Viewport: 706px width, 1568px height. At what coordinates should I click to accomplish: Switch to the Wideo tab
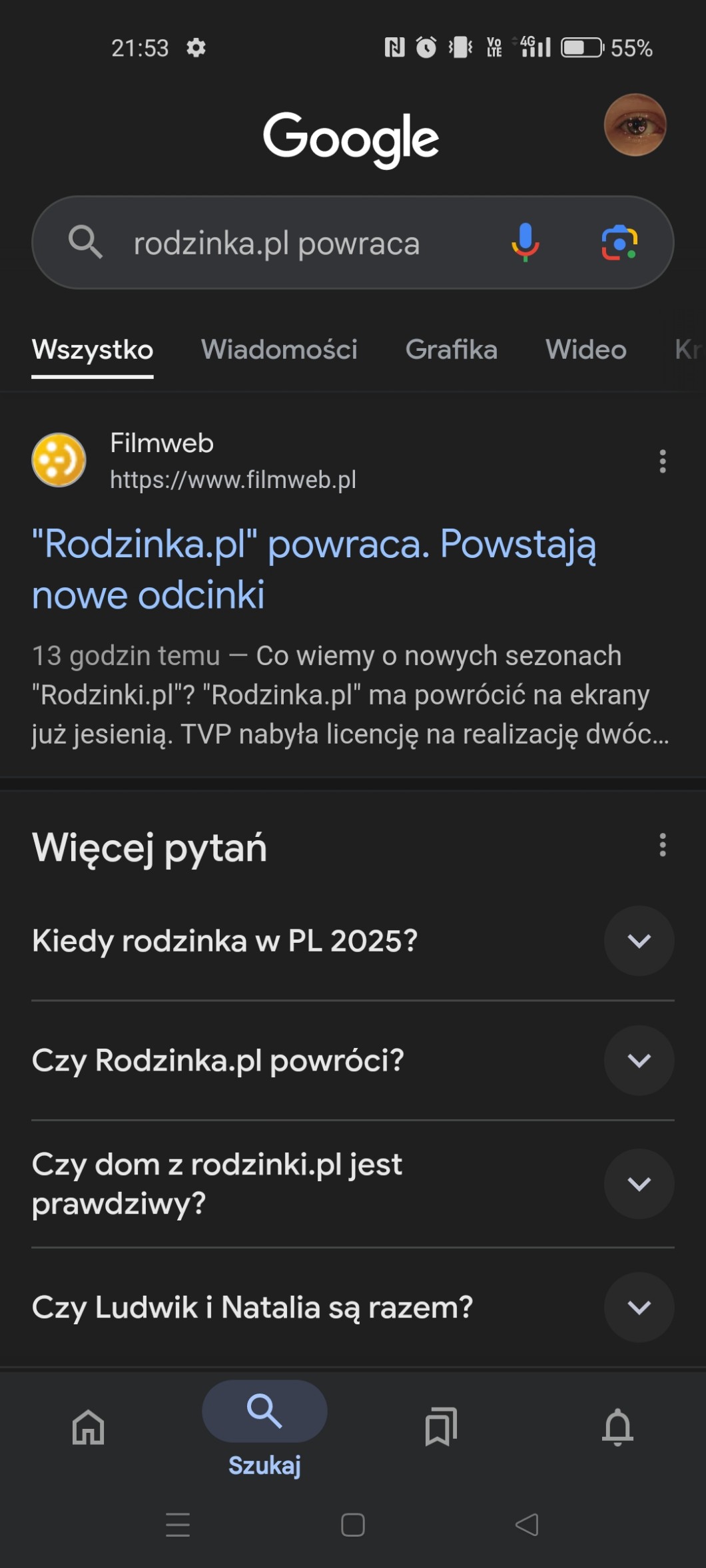click(x=585, y=350)
